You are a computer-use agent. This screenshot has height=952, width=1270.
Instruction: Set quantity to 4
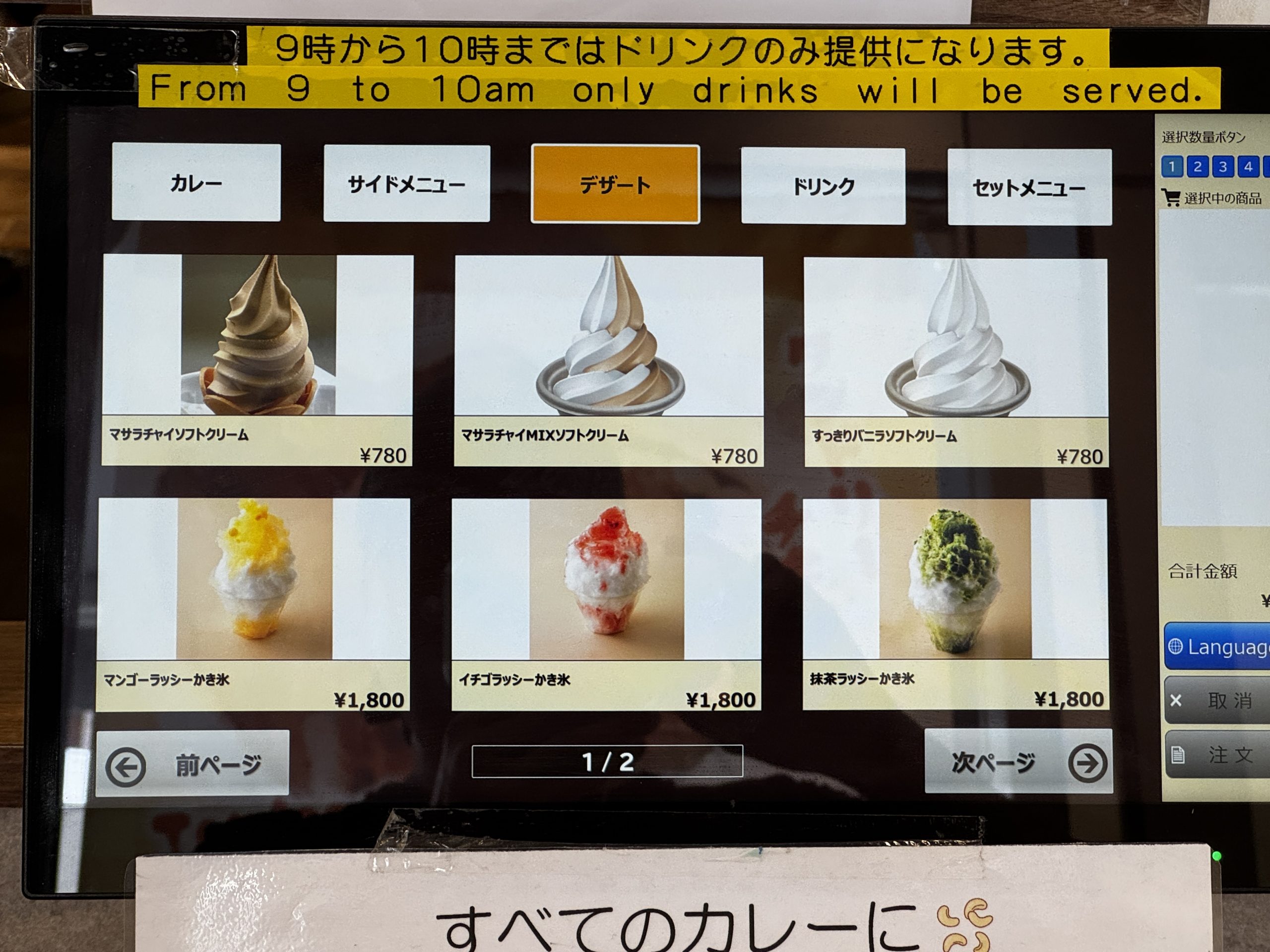[x=1248, y=167]
